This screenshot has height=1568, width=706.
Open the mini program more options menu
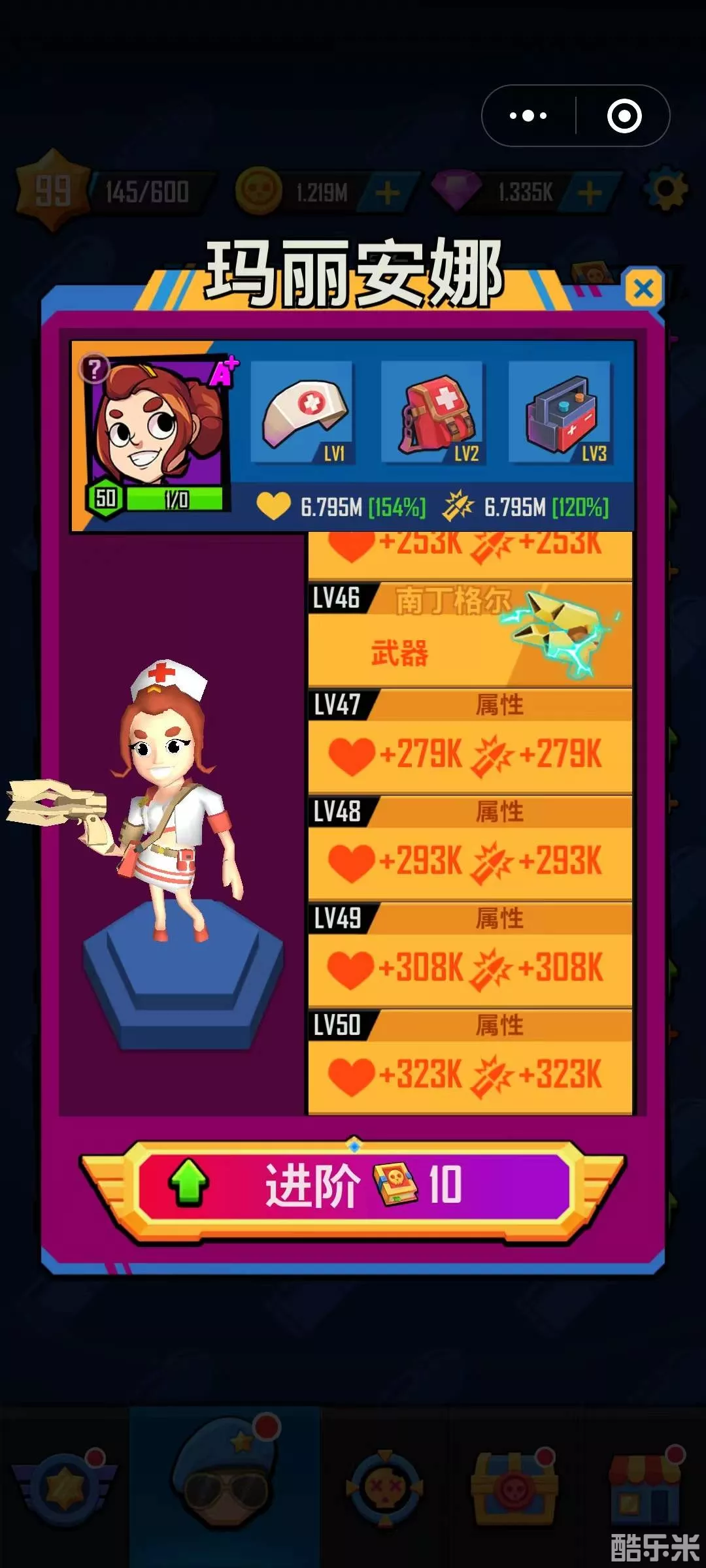[x=528, y=116]
